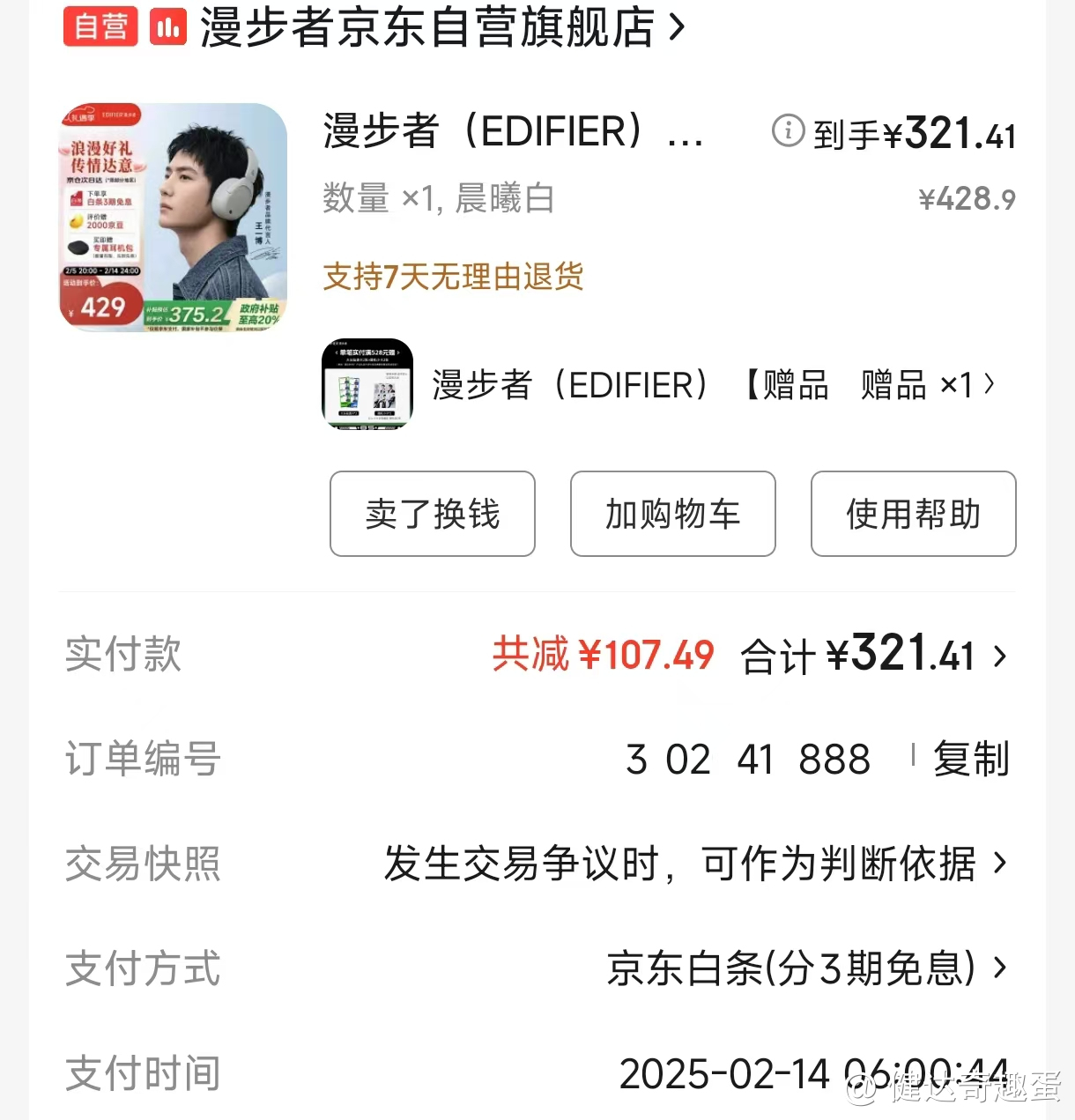Tap the 加购物车 button
Screen dimensions: 1075x1120
coord(672,514)
